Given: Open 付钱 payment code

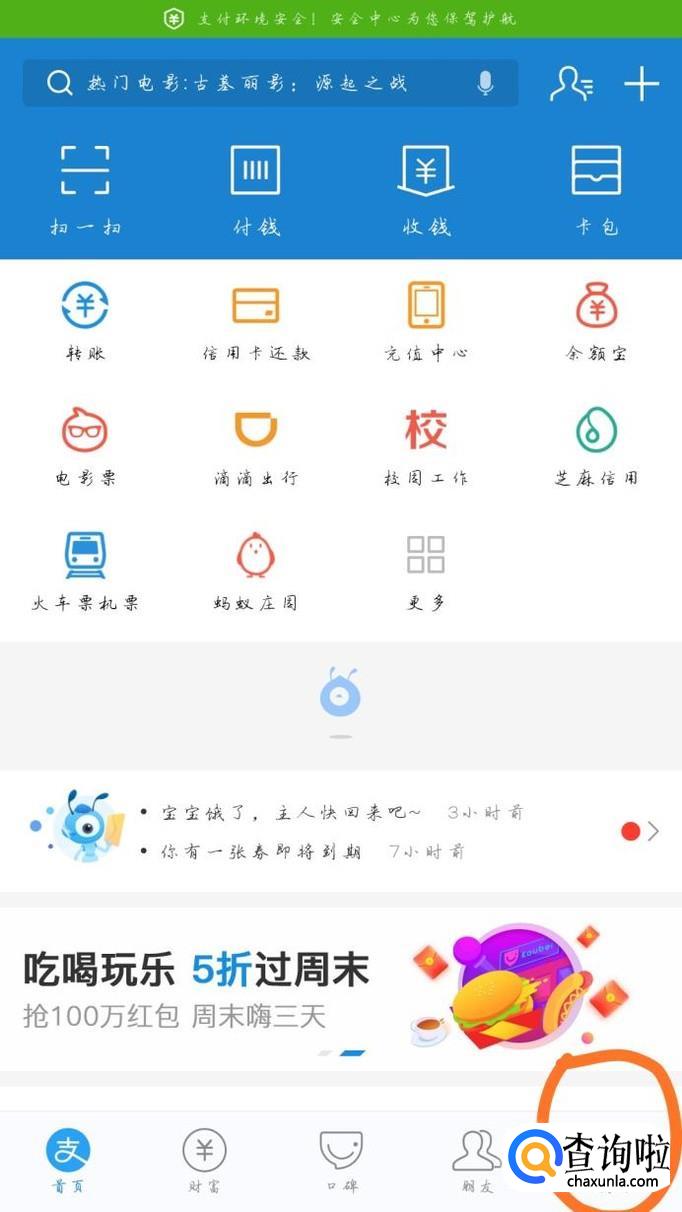Looking at the screenshot, I should tap(256, 188).
